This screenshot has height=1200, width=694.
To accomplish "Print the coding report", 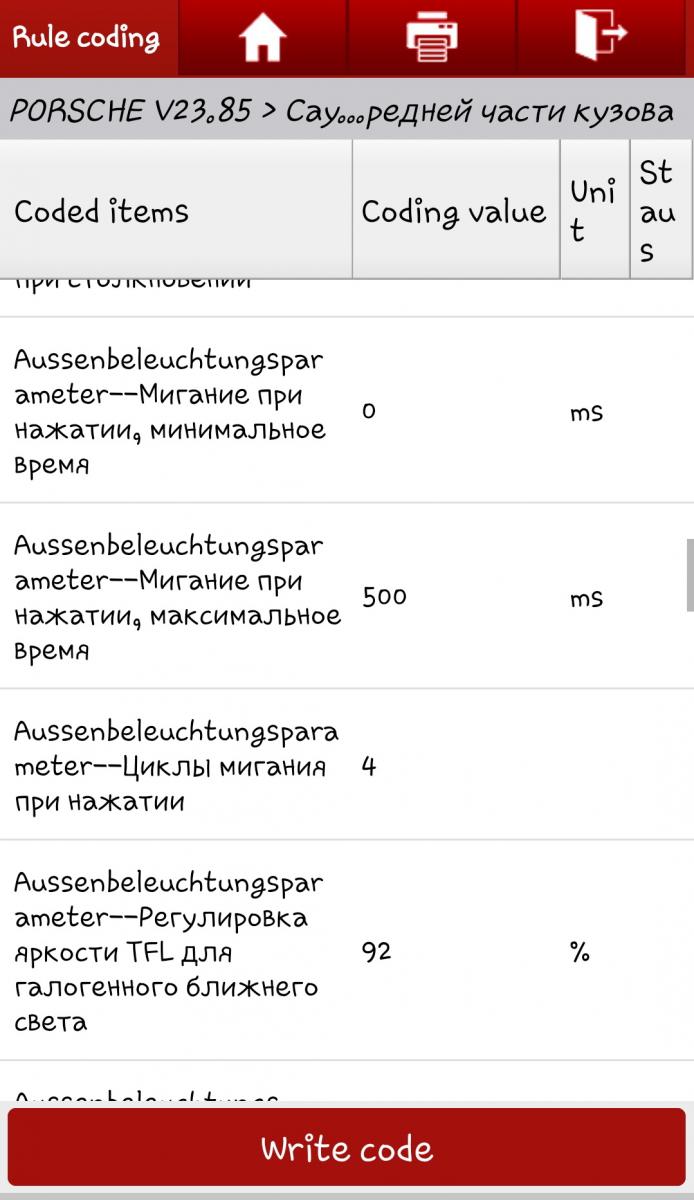I will point(432,38).
